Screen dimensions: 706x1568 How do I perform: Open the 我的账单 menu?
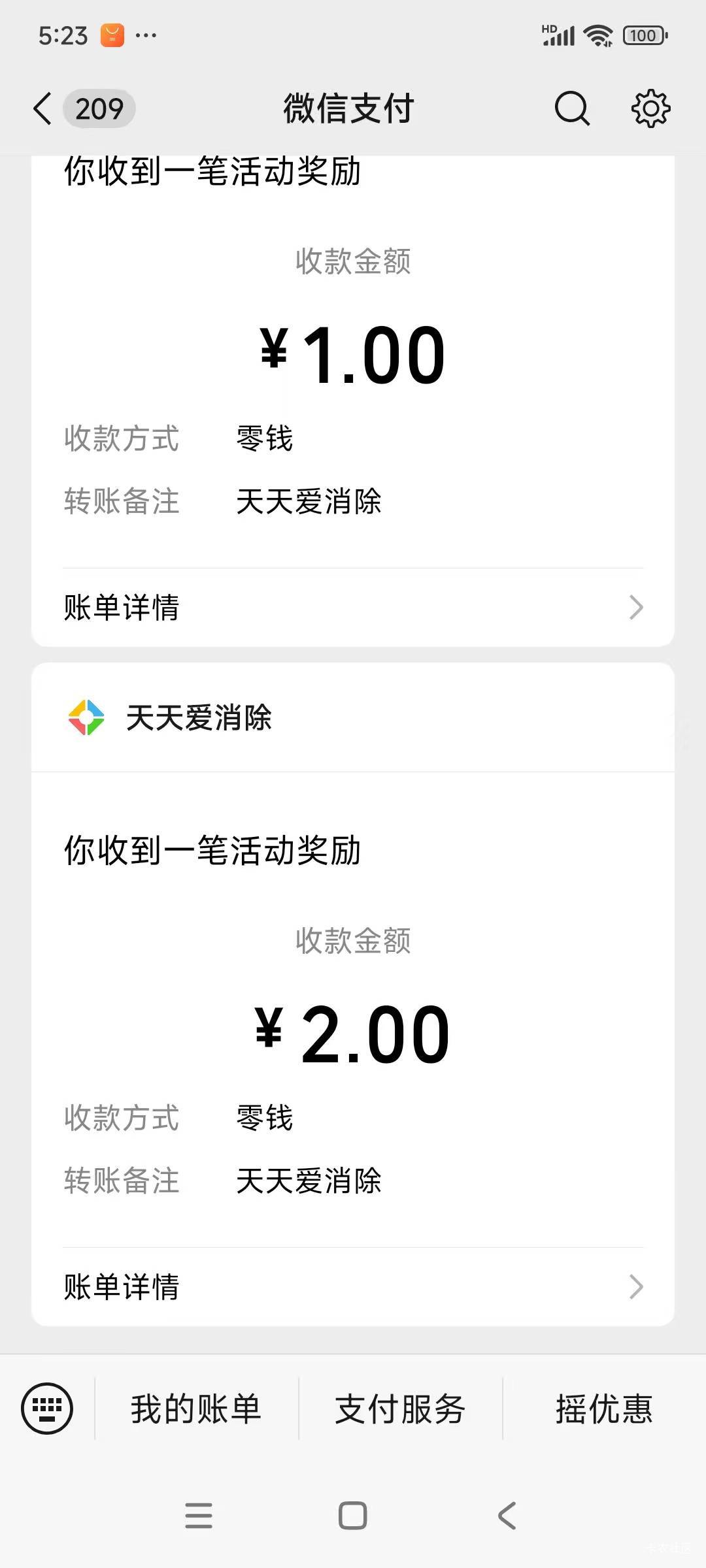click(196, 1409)
